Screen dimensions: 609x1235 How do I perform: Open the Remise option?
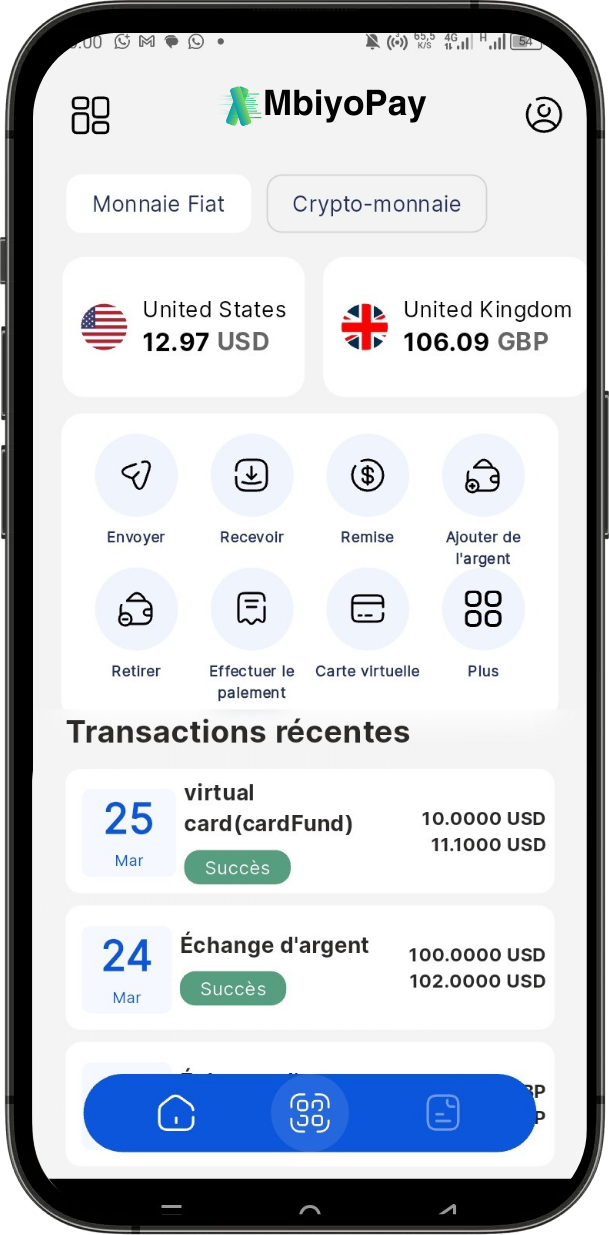point(367,476)
